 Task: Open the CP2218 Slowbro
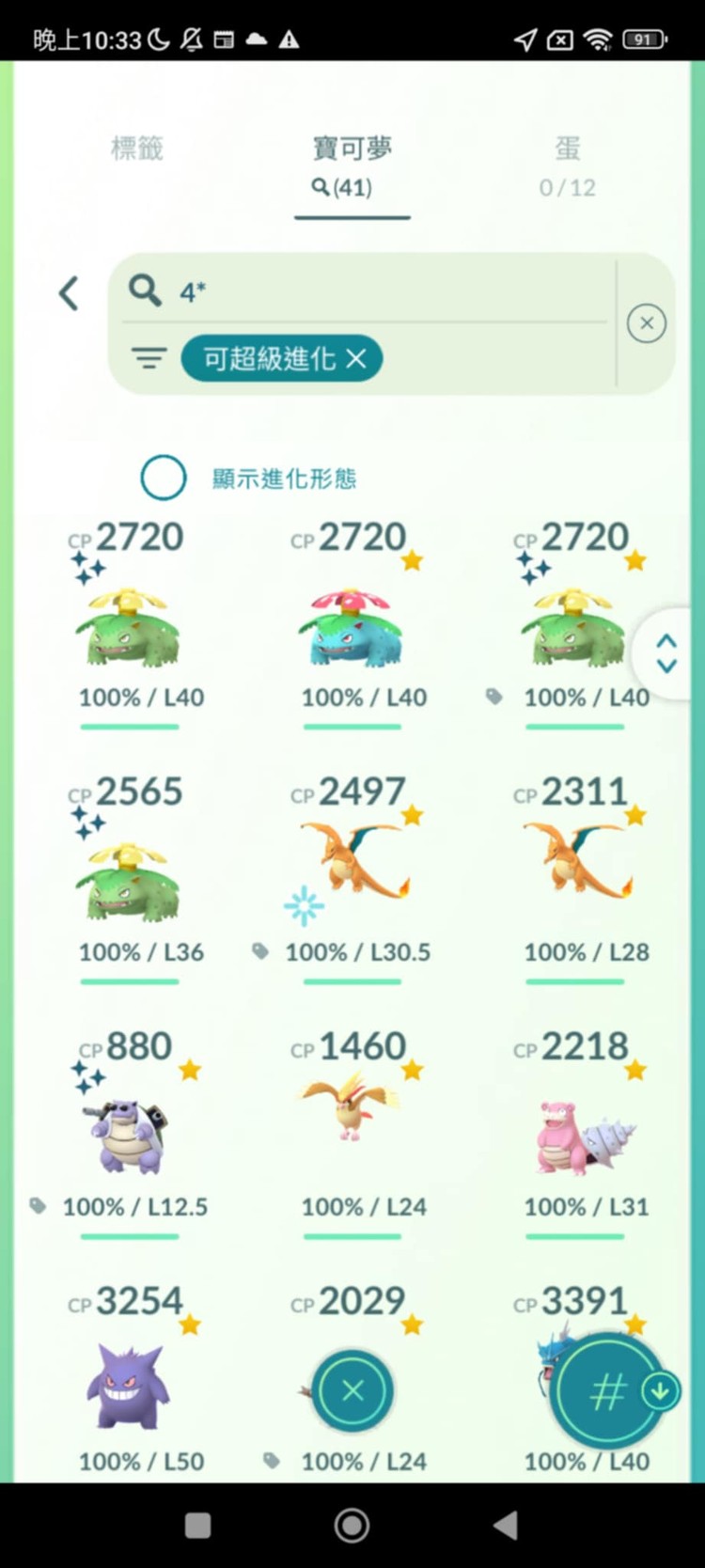pyautogui.click(x=575, y=1133)
